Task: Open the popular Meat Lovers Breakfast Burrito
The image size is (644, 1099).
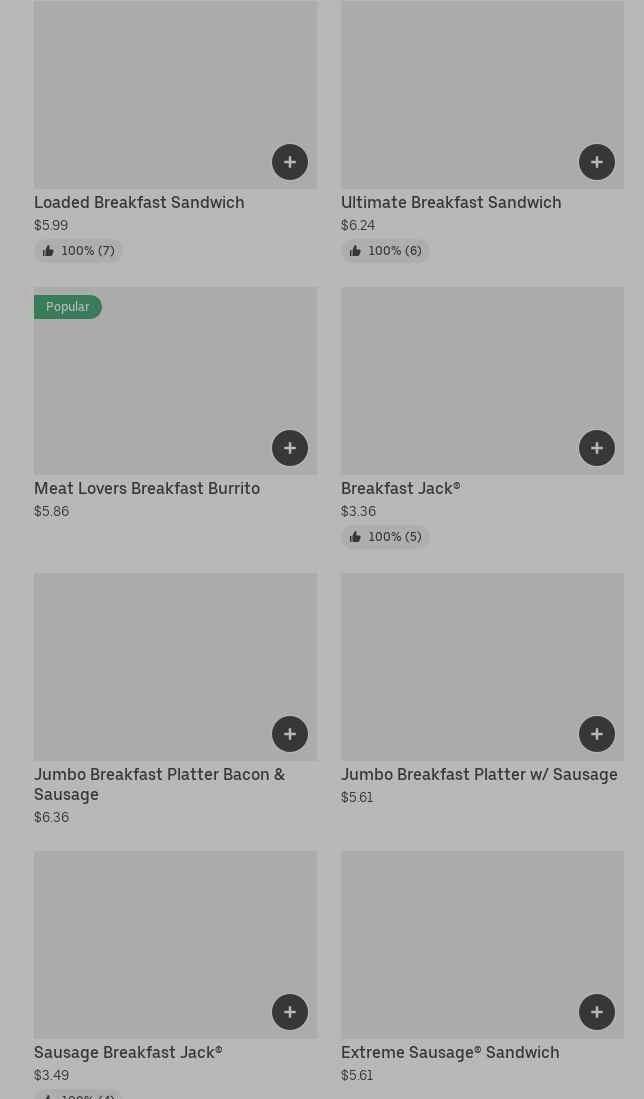Action: click(146, 489)
